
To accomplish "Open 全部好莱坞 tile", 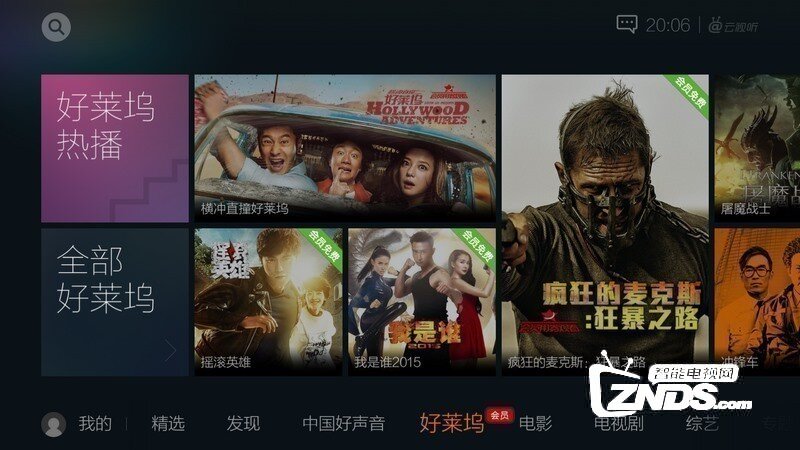I will [115, 301].
